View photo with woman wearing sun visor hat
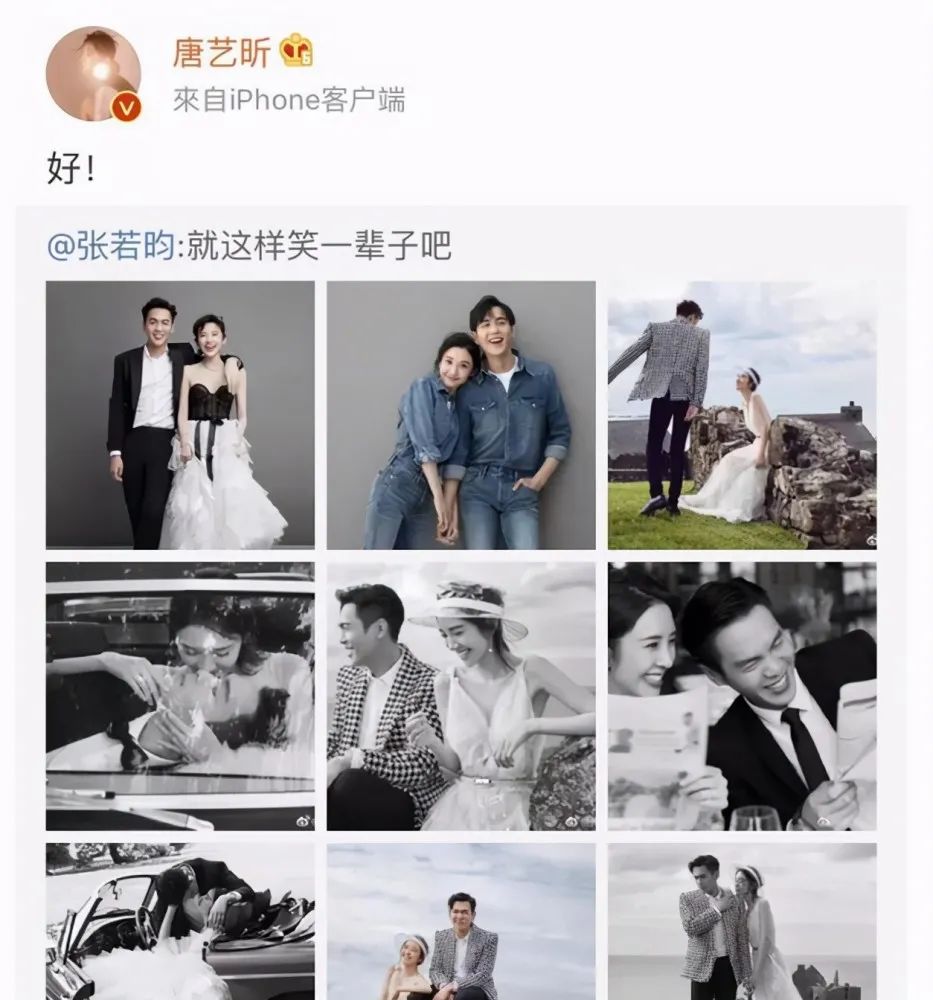This screenshot has height=1000, width=933. point(461,696)
